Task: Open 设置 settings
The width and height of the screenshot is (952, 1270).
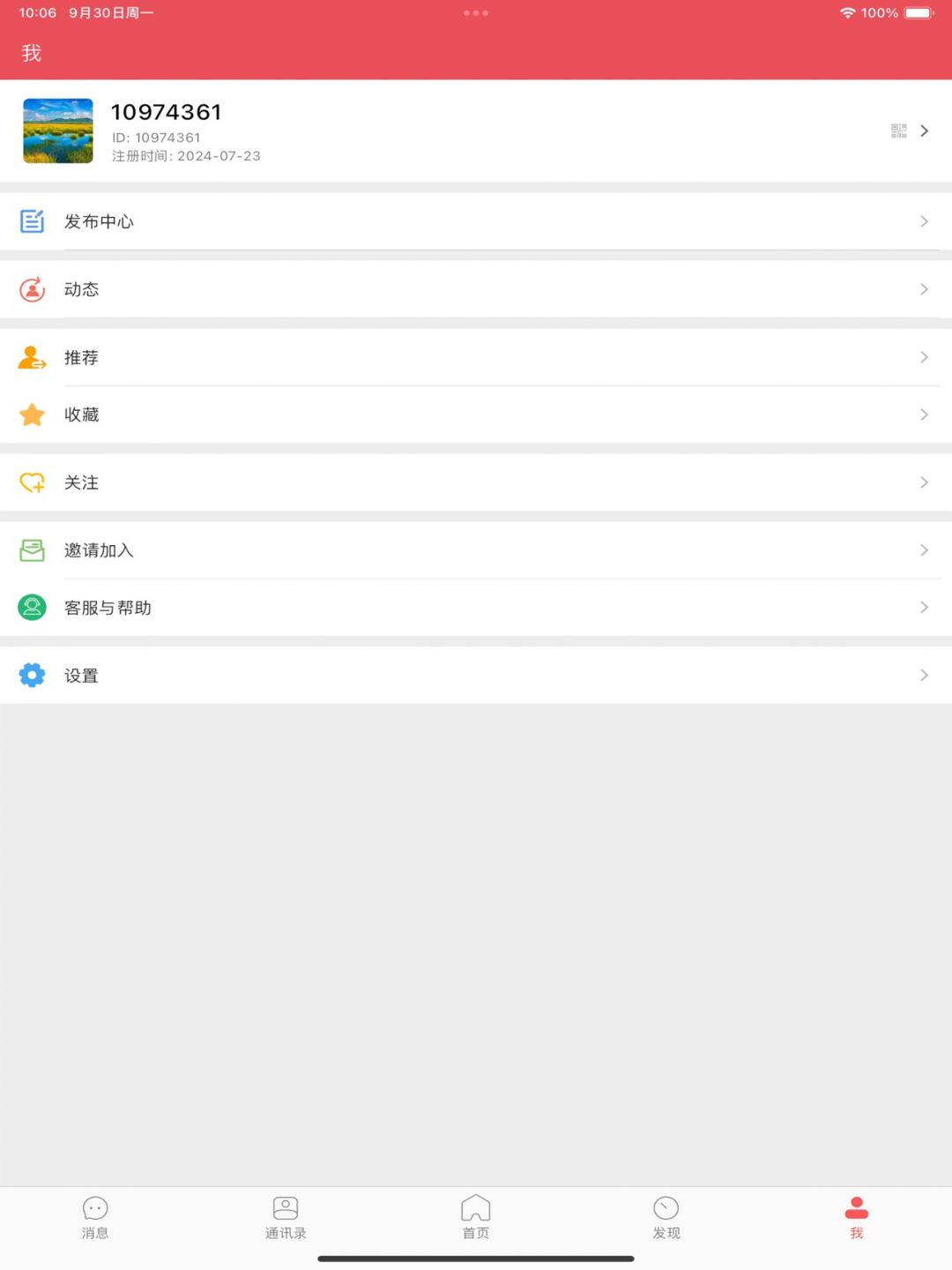Action: [x=476, y=676]
